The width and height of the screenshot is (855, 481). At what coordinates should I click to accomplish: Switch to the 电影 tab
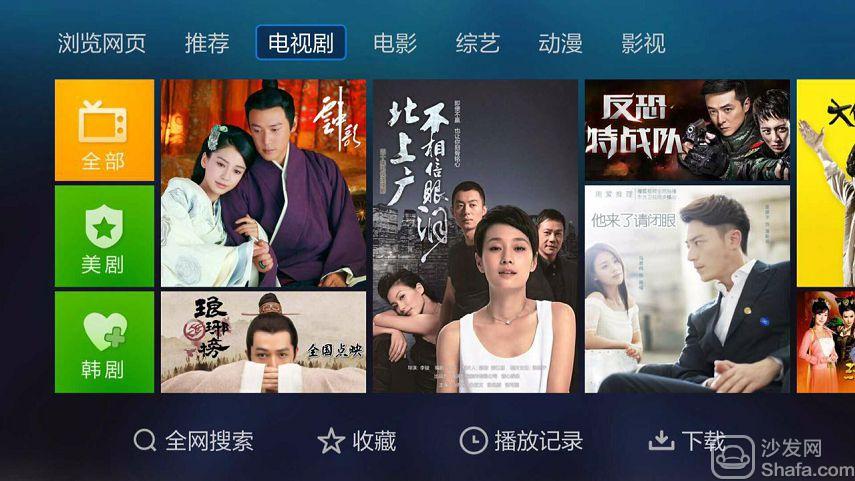click(x=395, y=43)
